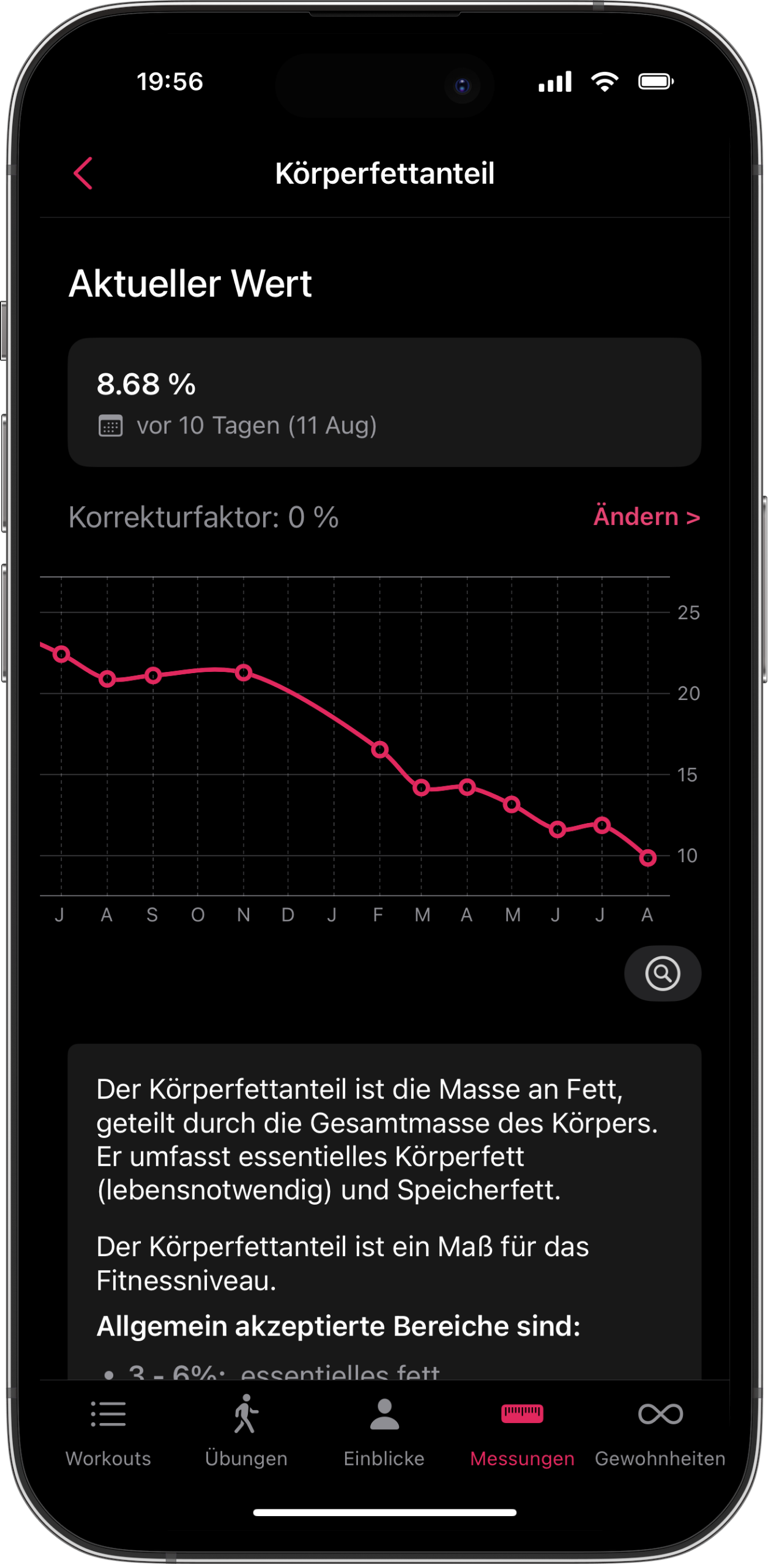Viewport: 768px width, 1564px height.
Task: Open the current value card 8.68 %
Action: coord(384,402)
